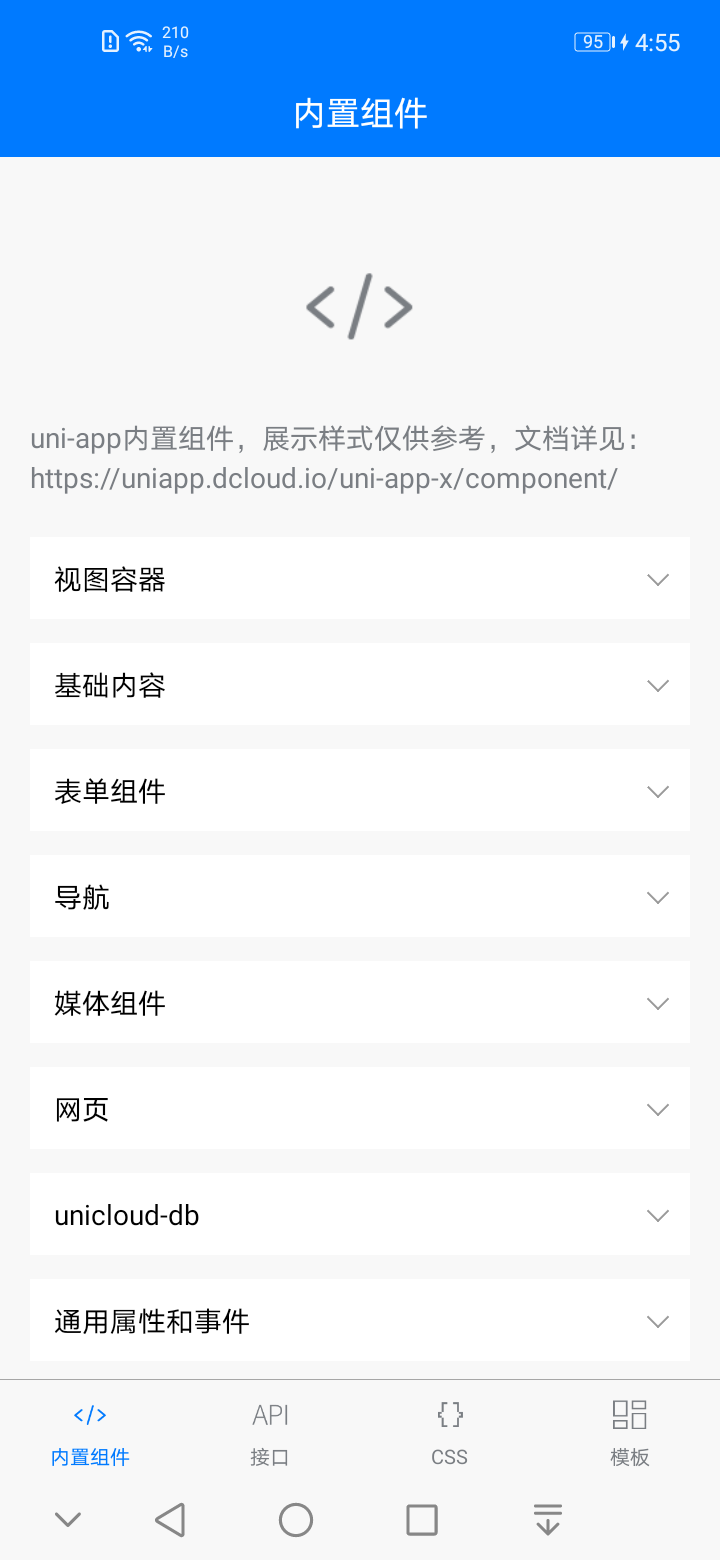Screen dimensions: 720x1560
Task: Expand 媒体组件 list
Action: click(360, 1003)
